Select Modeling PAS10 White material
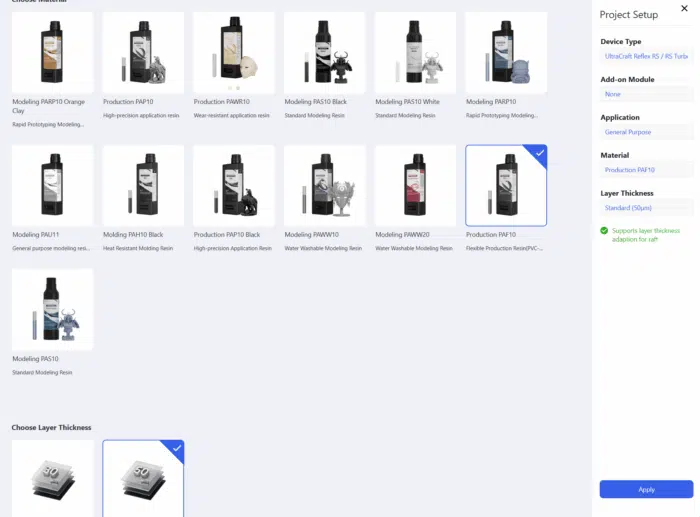 coord(415,54)
